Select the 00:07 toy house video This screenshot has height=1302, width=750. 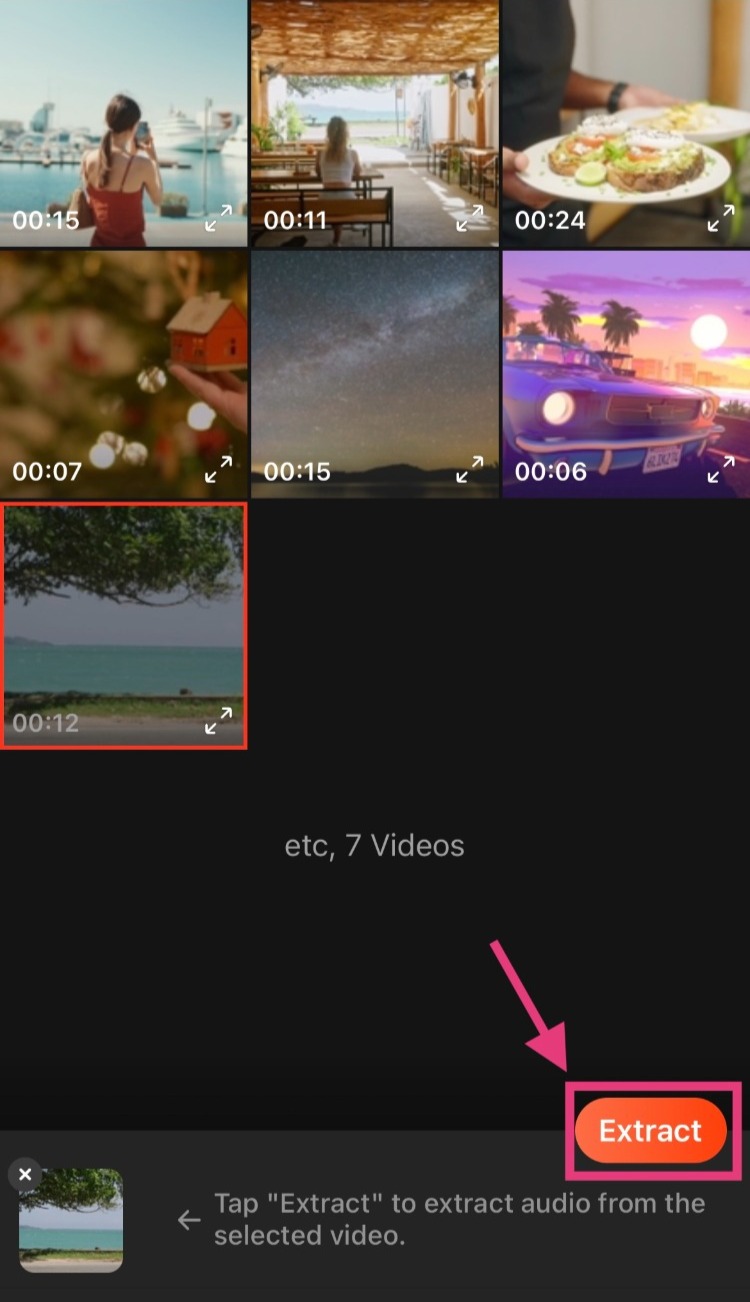click(122, 372)
